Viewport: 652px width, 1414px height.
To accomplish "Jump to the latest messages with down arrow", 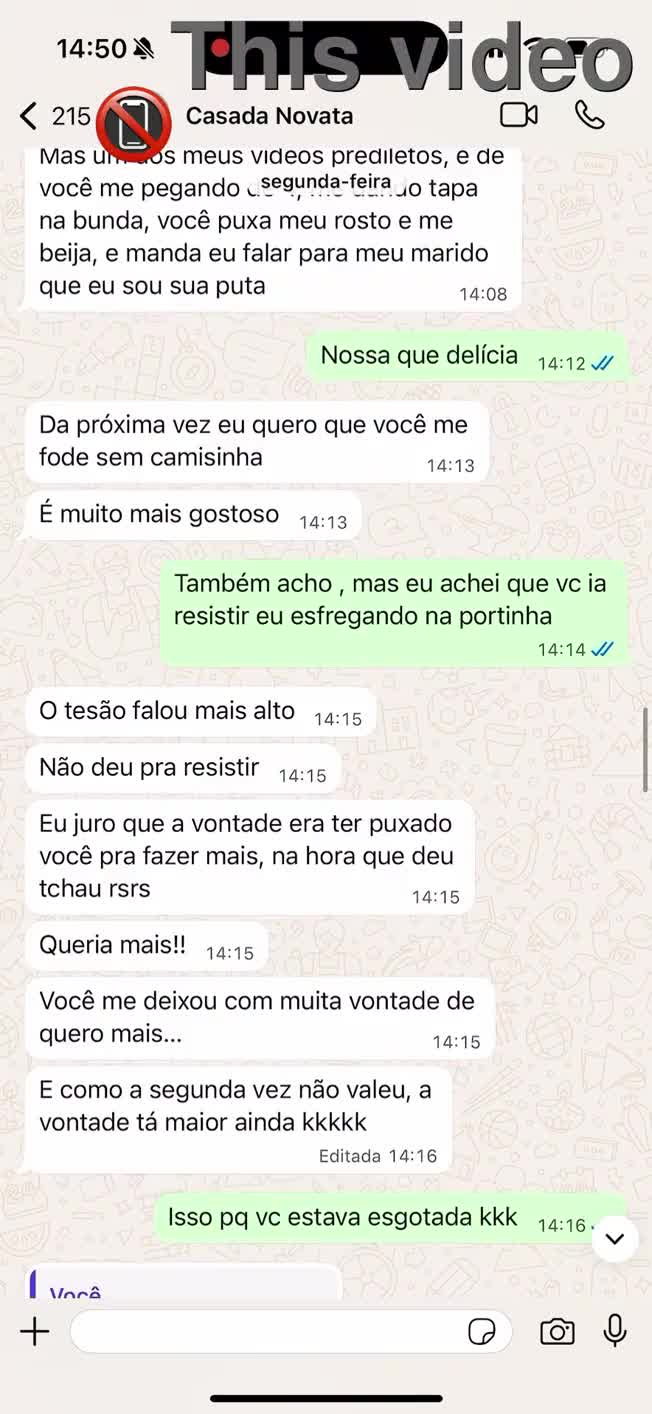I will pos(614,1239).
